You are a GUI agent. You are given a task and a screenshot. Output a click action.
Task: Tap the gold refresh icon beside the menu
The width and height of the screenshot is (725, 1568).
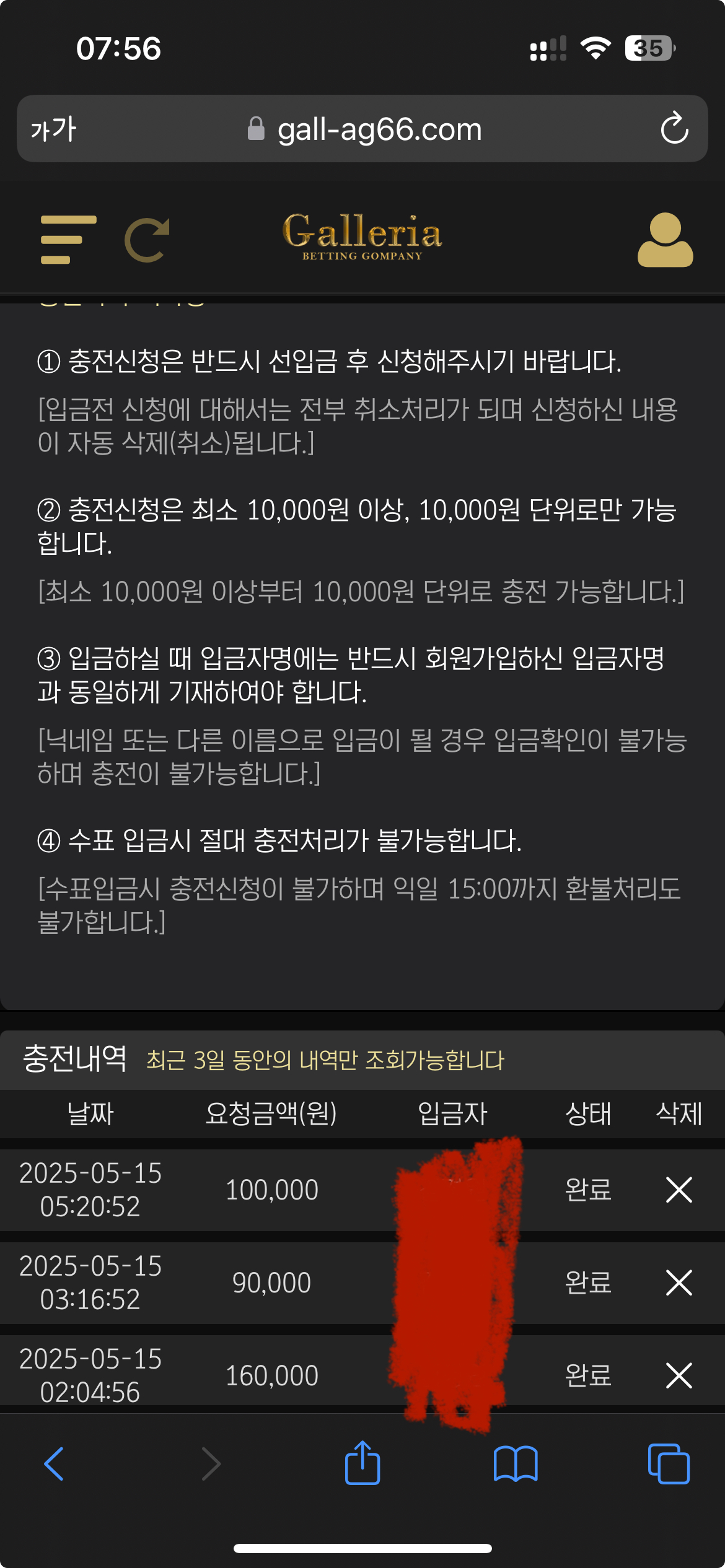coord(147,240)
